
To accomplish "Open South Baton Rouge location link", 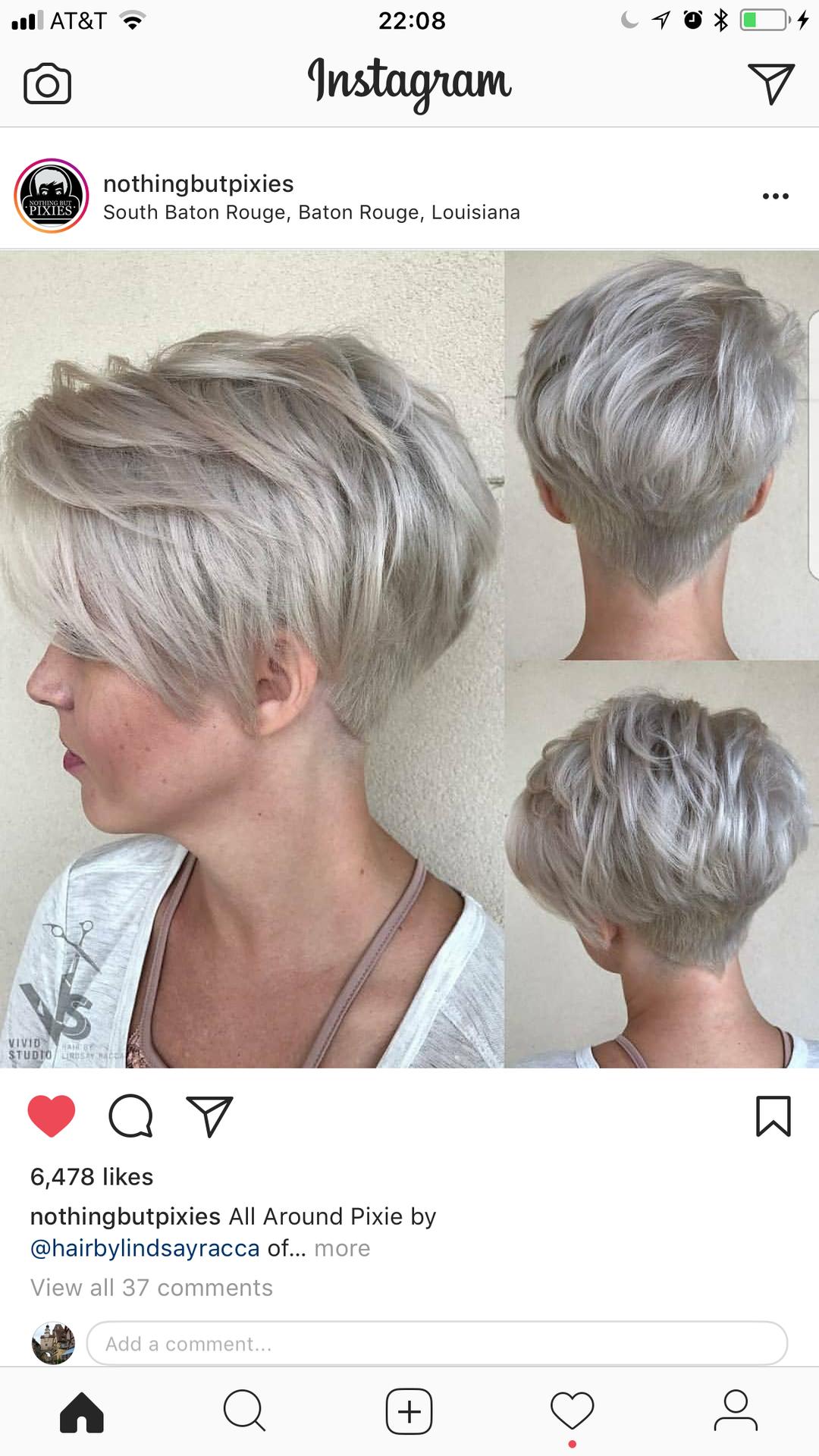I will (312, 212).
